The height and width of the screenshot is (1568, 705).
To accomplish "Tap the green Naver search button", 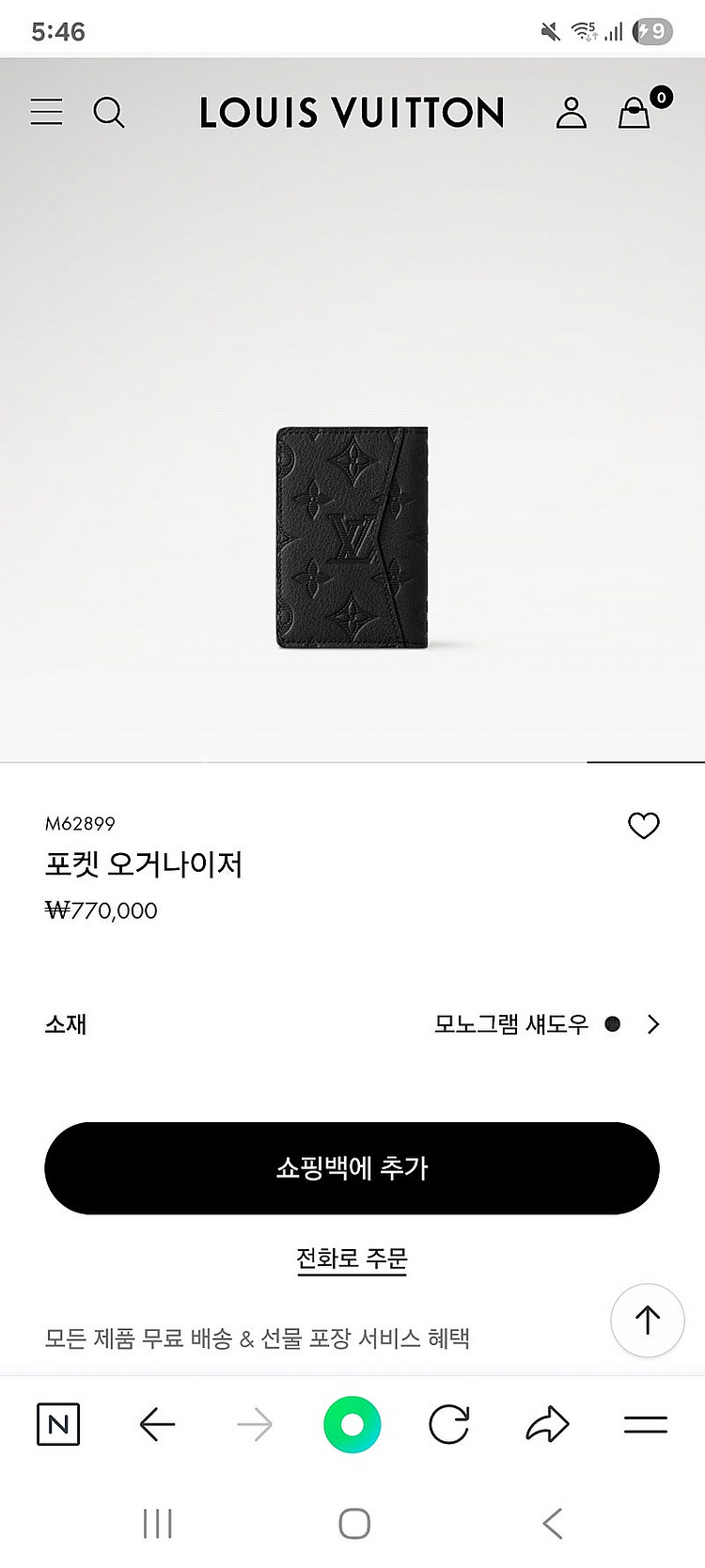I will [x=352, y=1425].
